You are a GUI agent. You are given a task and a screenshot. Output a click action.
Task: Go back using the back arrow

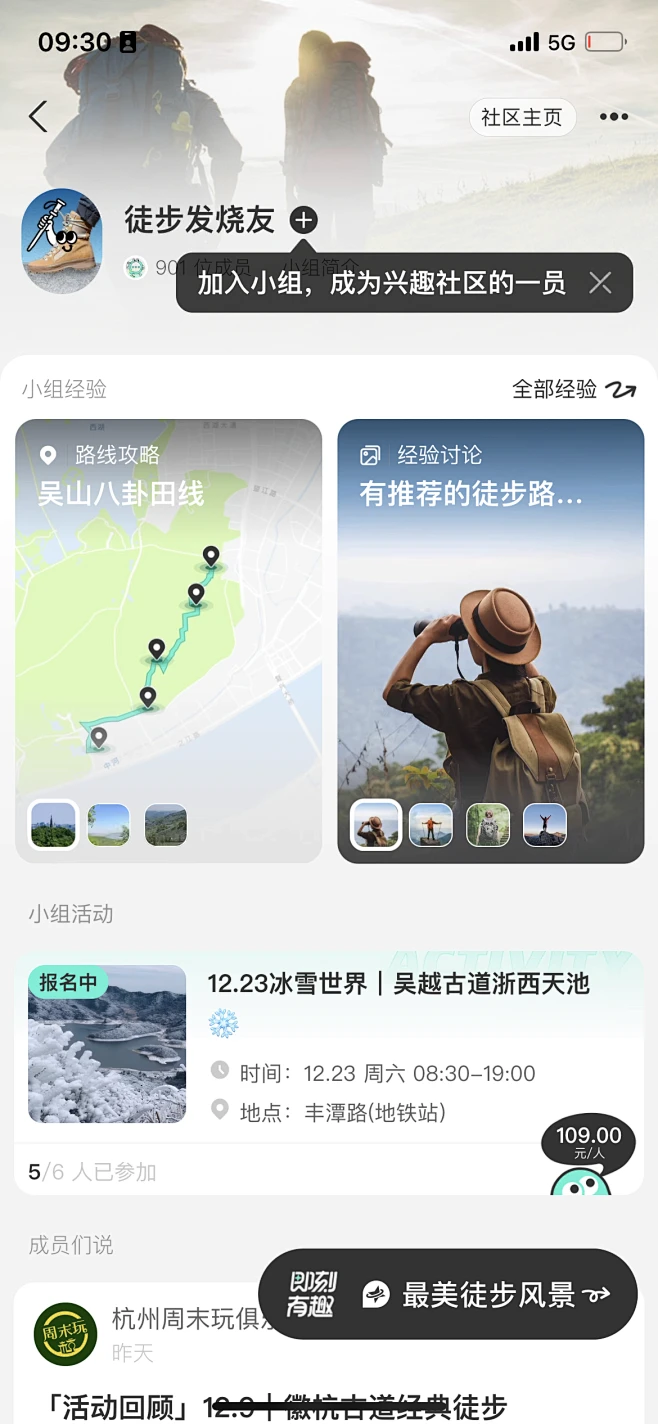click(38, 117)
